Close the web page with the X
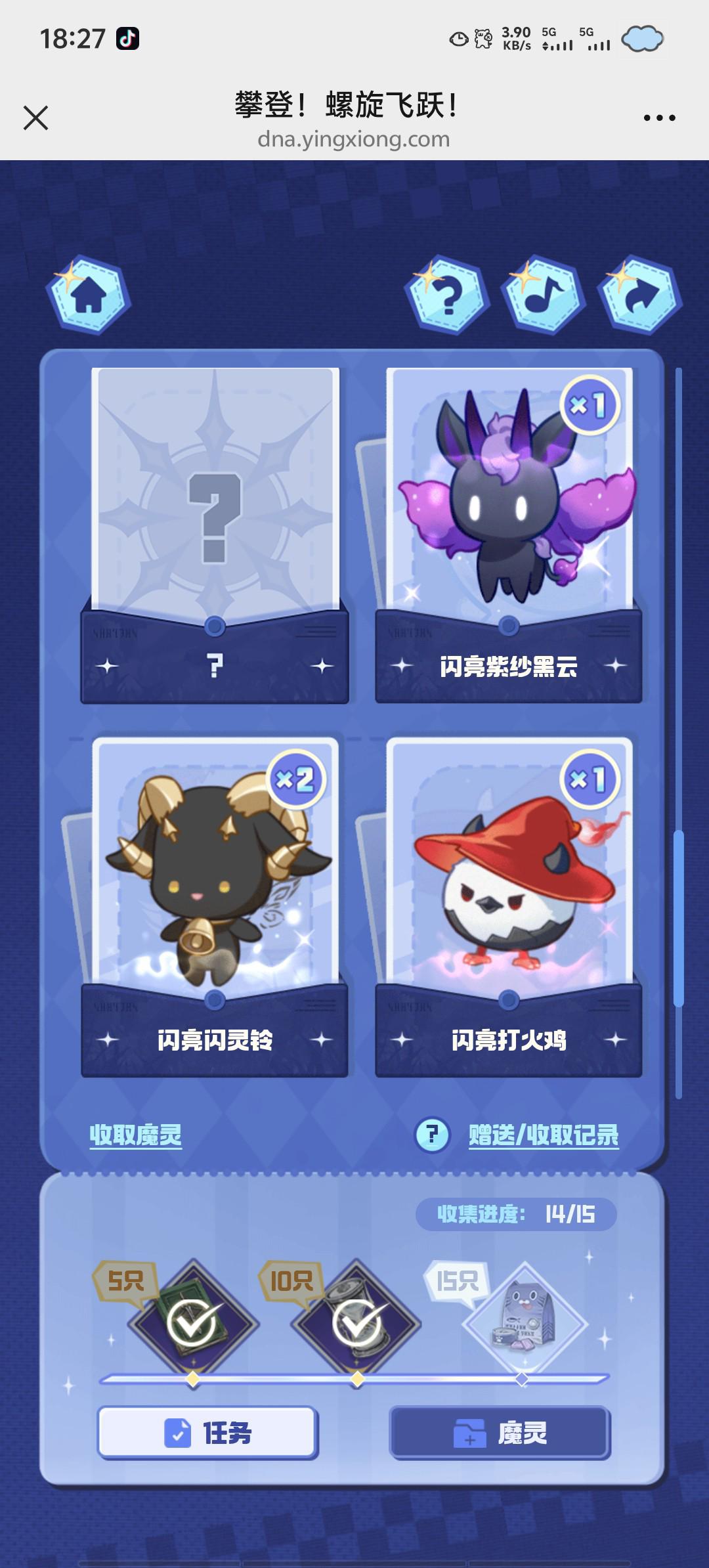 [x=35, y=118]
